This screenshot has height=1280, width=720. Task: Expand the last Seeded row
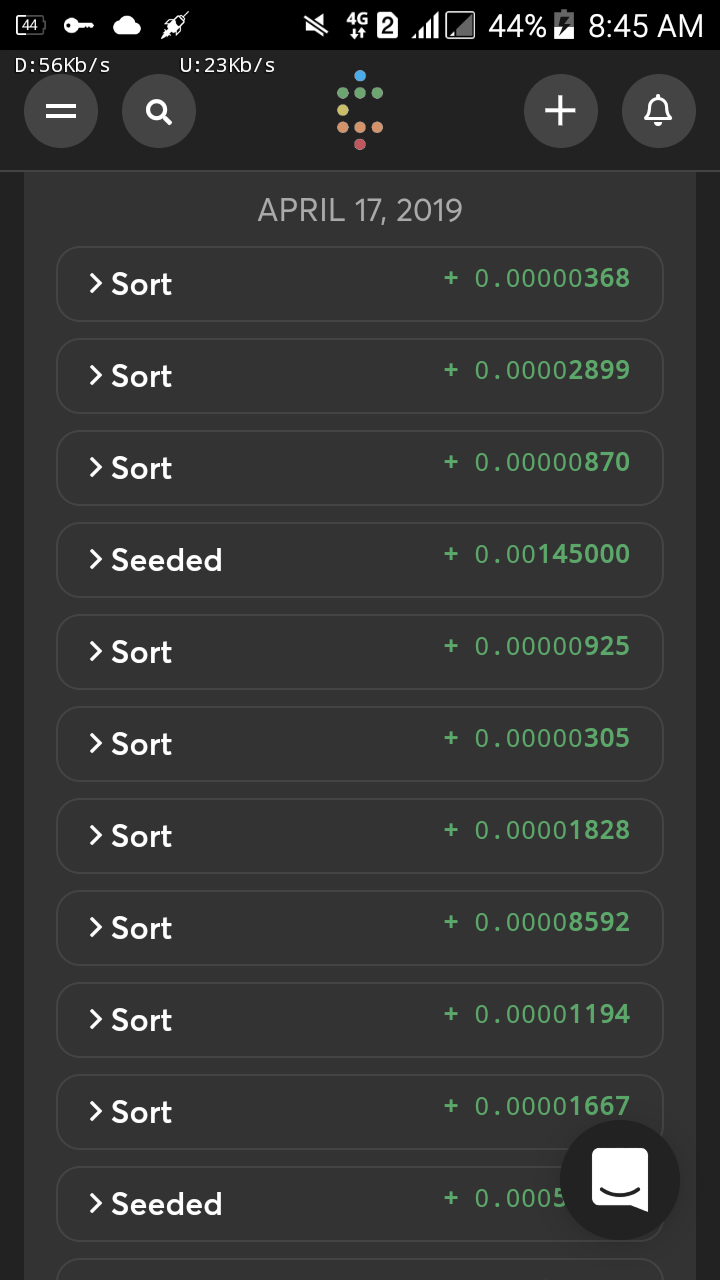300,1204
